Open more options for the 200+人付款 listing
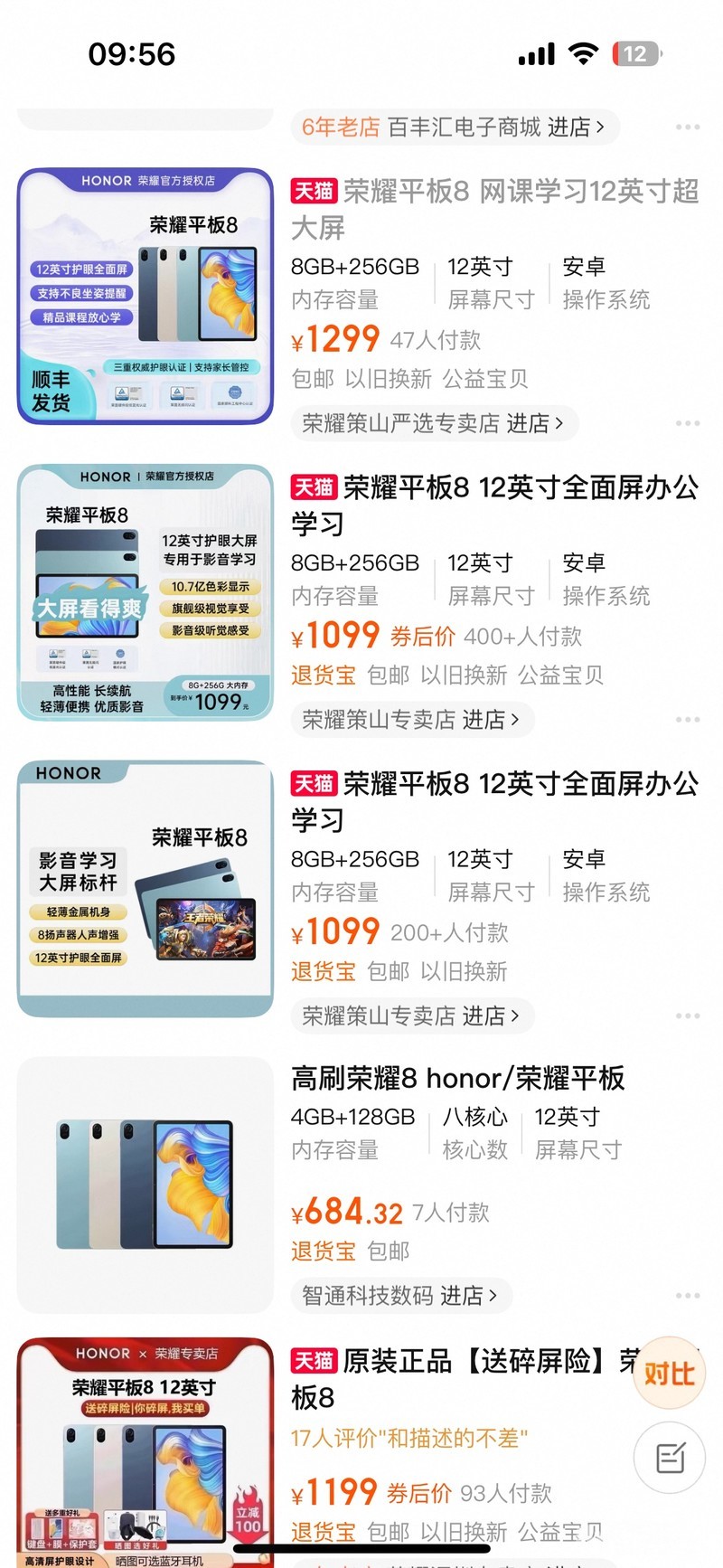 [x=687, y=1015]
